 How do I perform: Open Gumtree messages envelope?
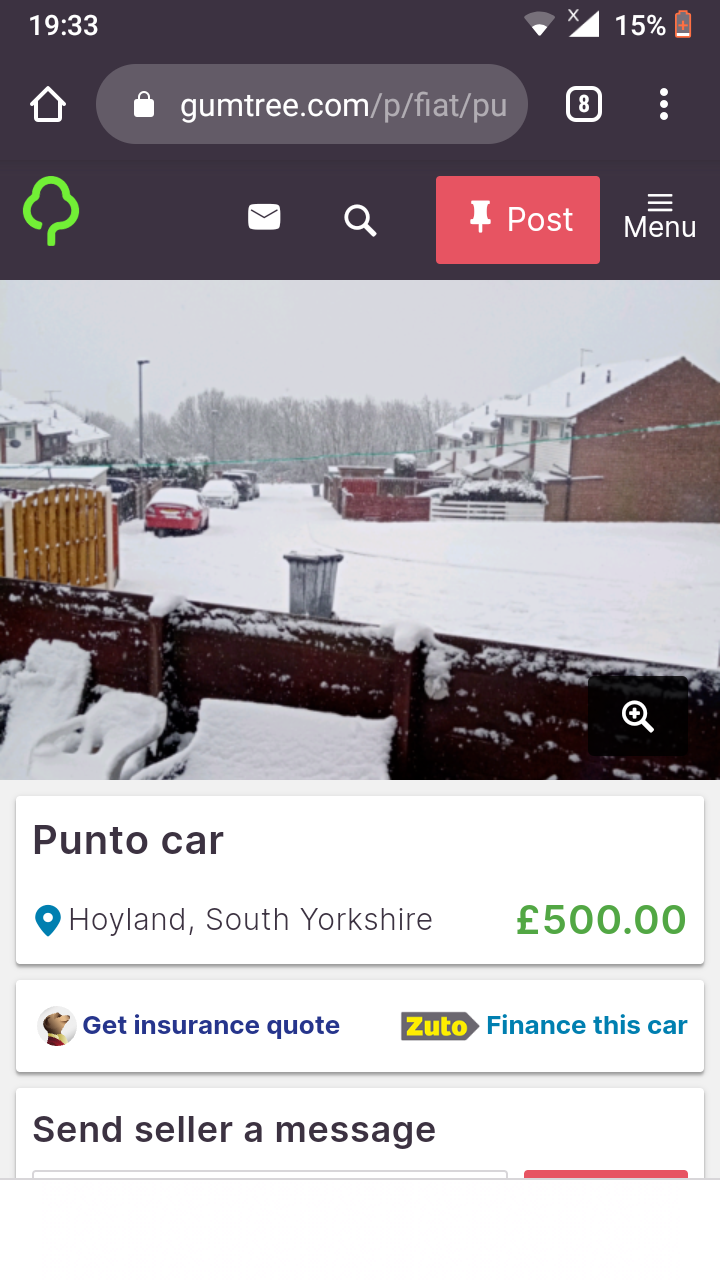(264, 217)
